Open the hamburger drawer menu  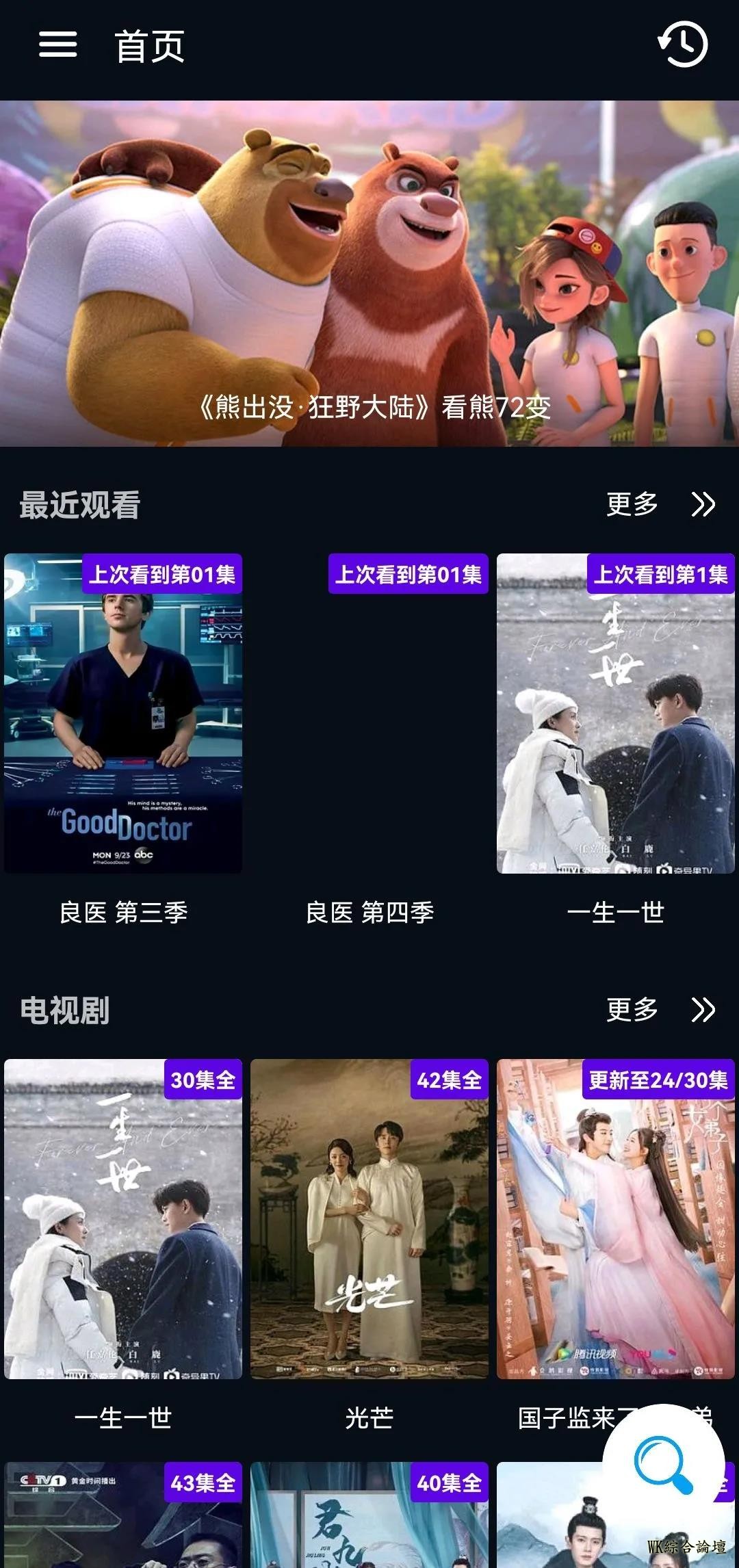click(57, 45)
